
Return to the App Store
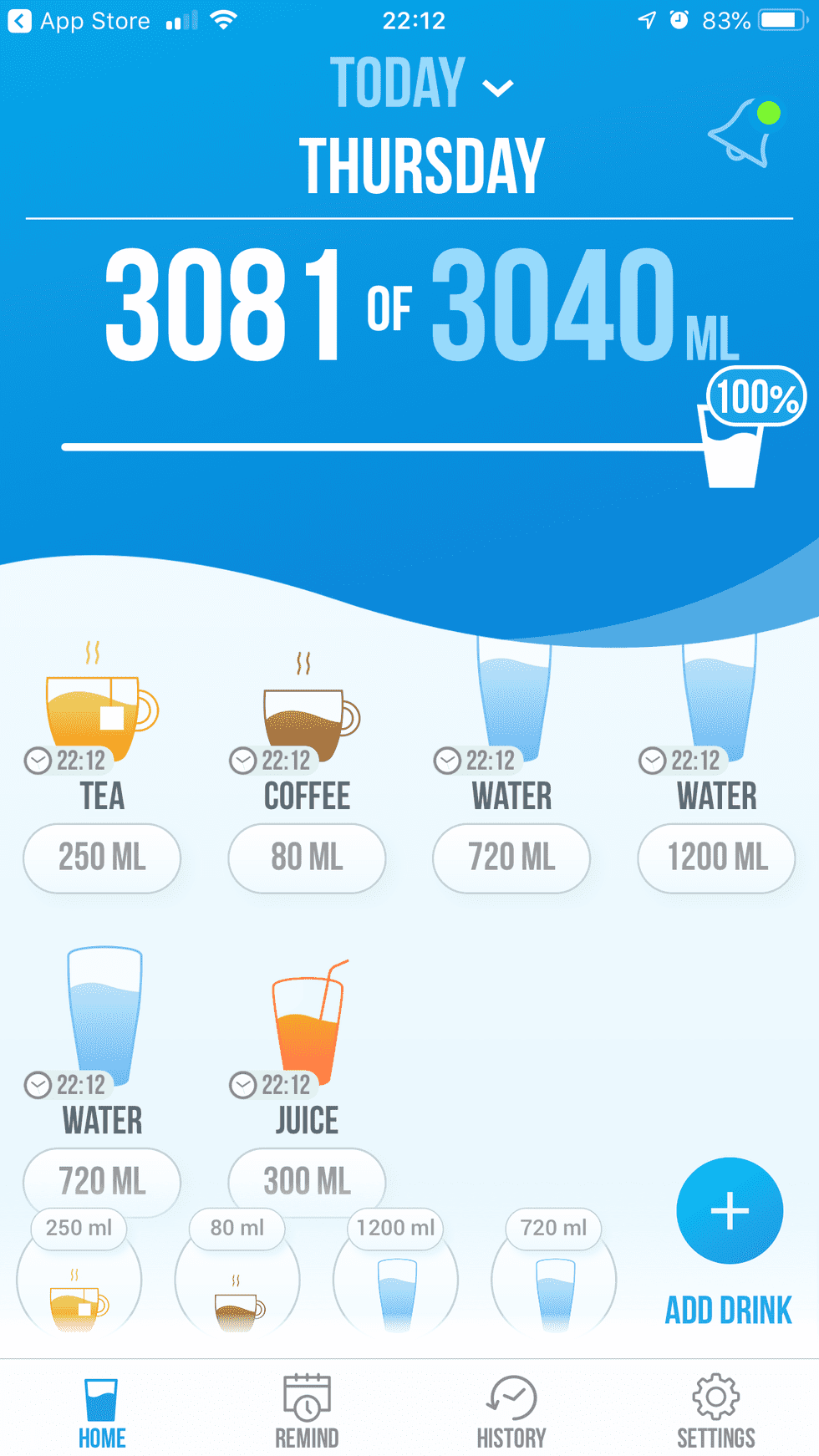(79, 21)
